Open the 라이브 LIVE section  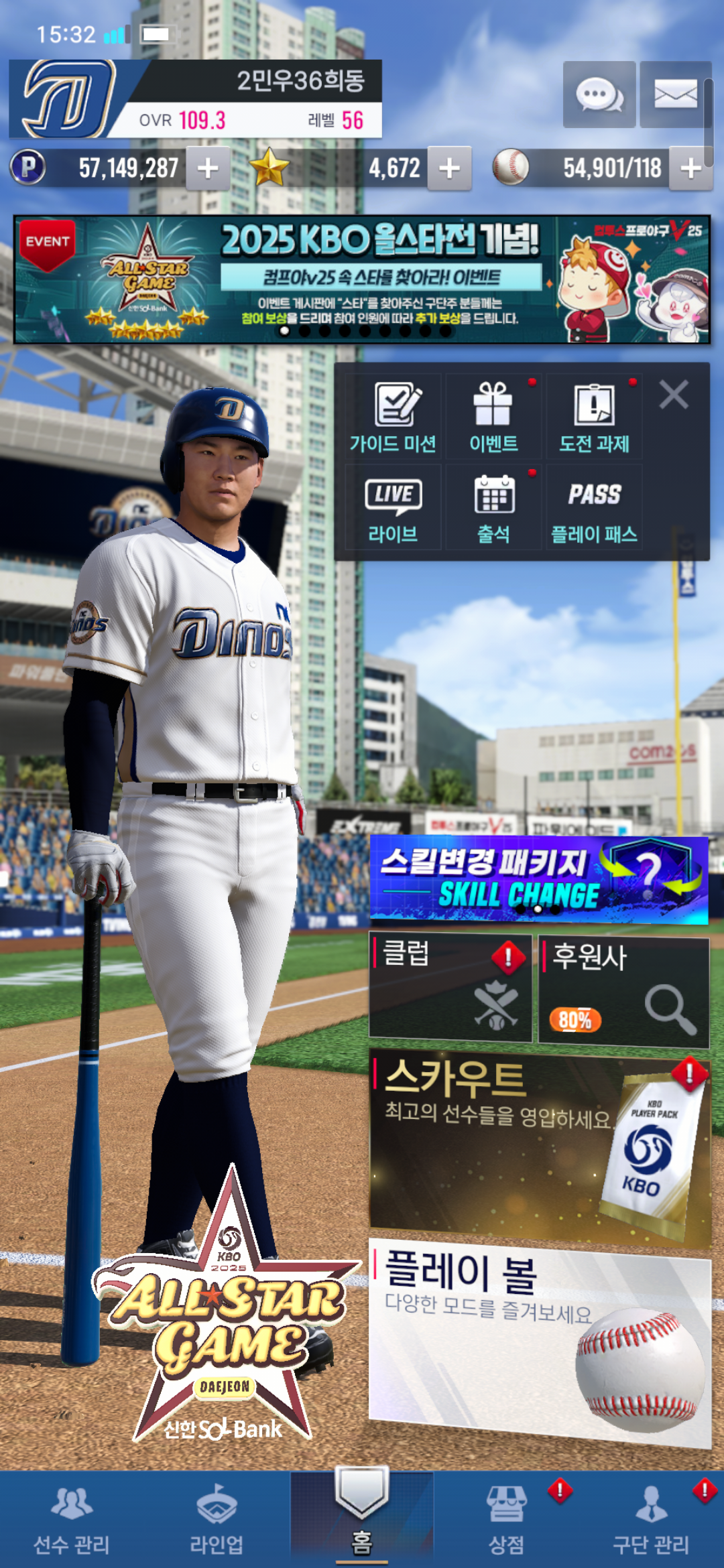pyautogui.click(x=393, y=509)
